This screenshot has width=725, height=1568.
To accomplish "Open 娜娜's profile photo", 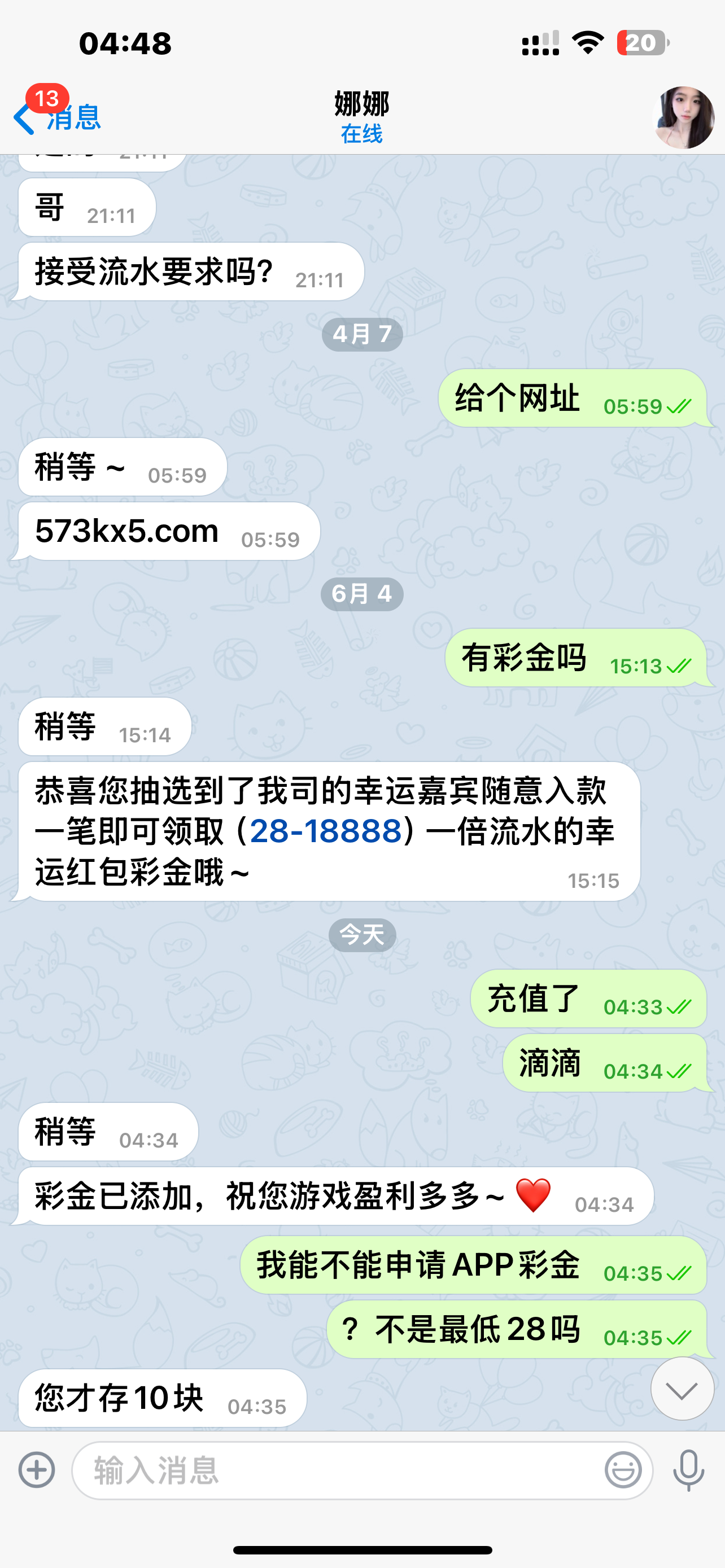I will (683, 117).
